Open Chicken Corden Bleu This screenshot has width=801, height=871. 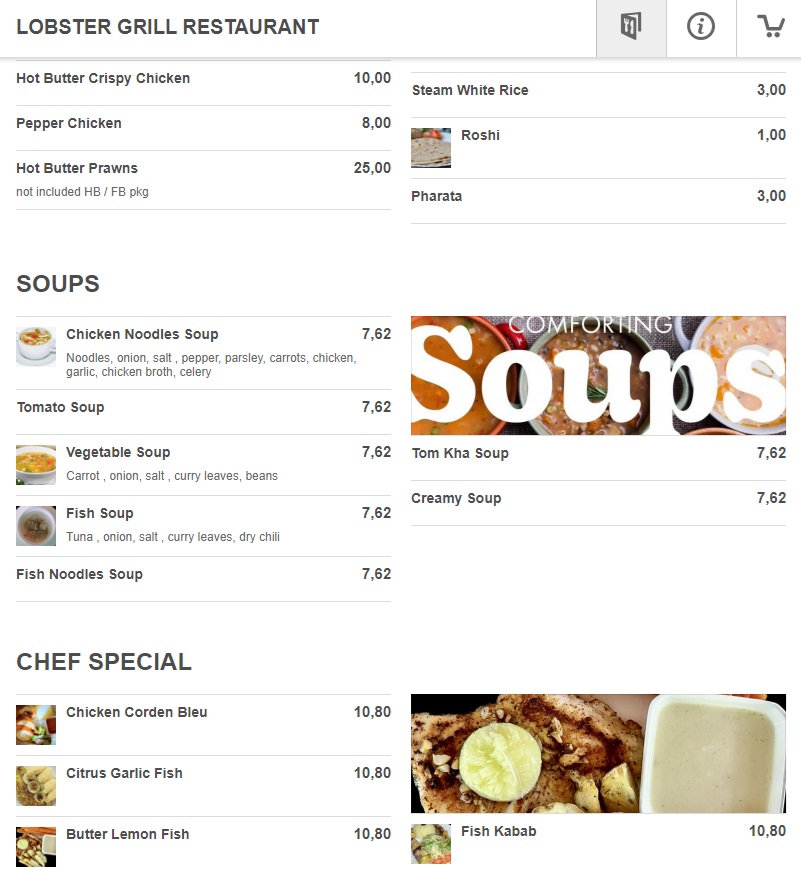coord(137,713)
